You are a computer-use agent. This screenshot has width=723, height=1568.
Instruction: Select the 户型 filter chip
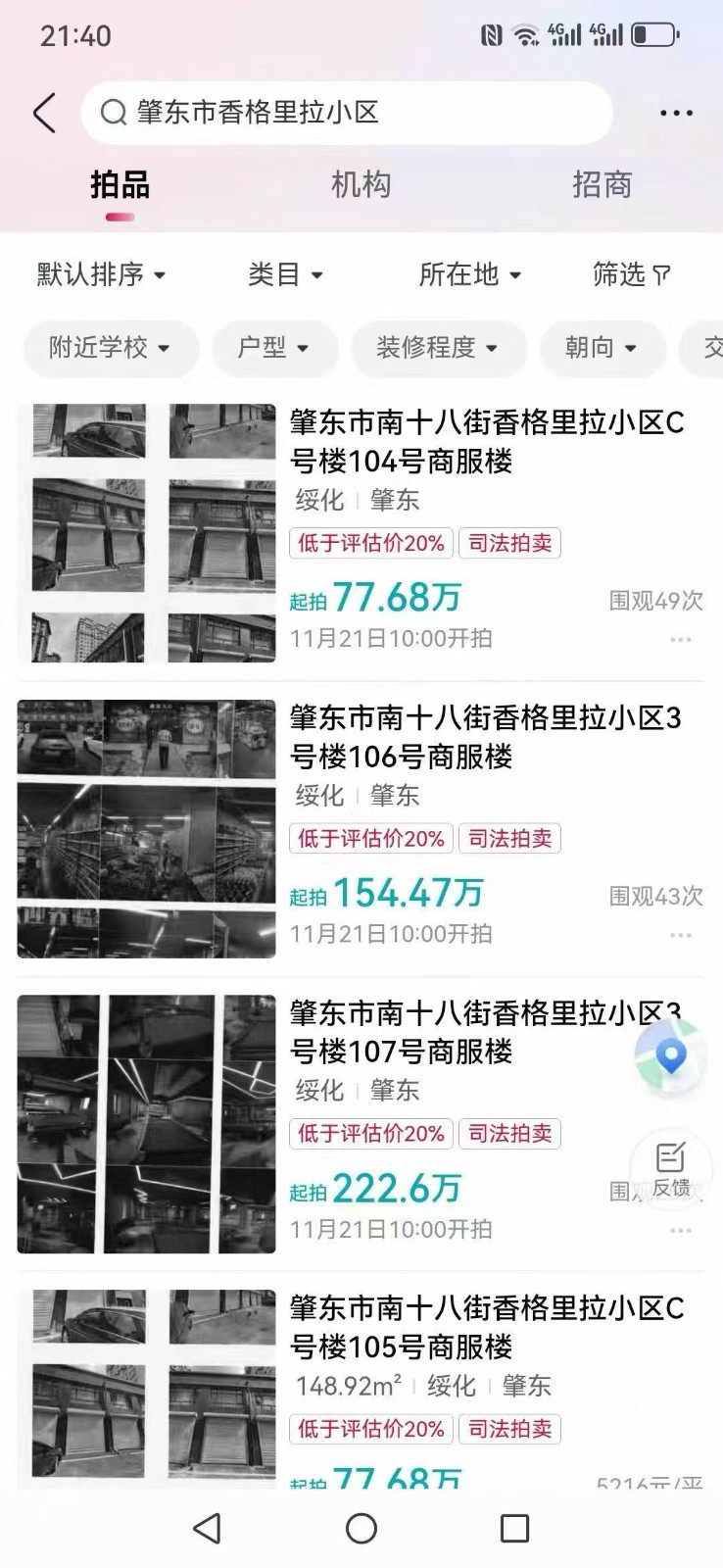(274, 347)
